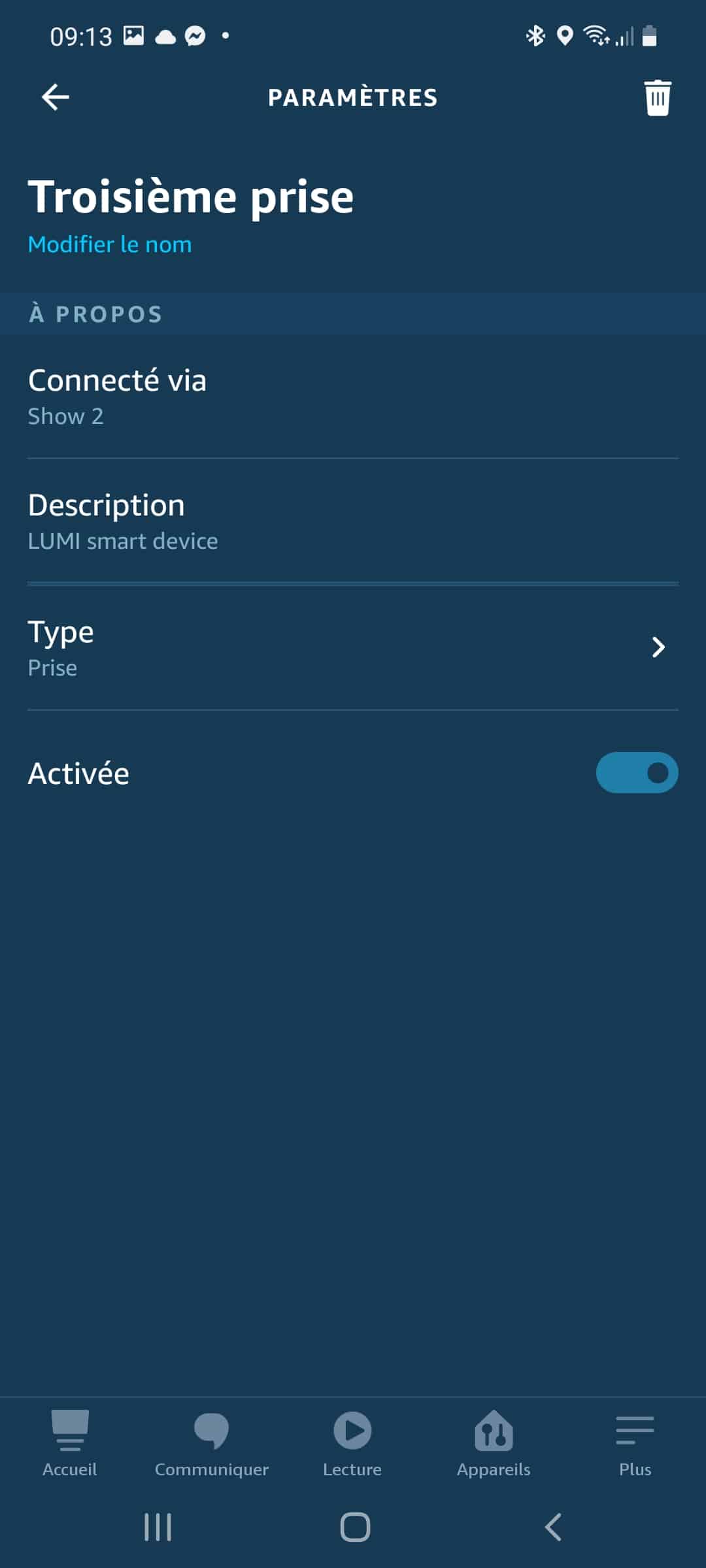706x1568 pixels.
Task: Toggle the Activée switch off
Action: (637, 772)
